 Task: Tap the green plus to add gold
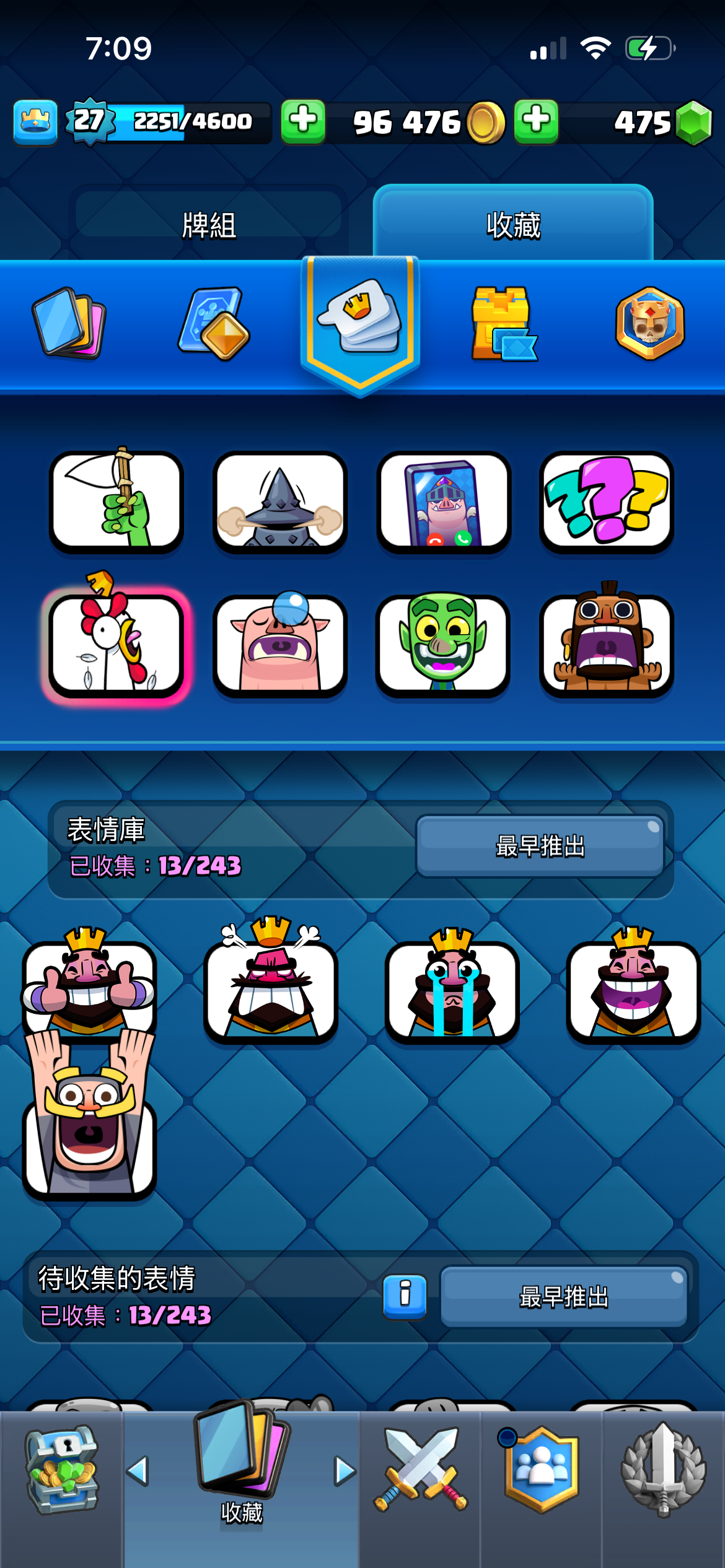303,121
